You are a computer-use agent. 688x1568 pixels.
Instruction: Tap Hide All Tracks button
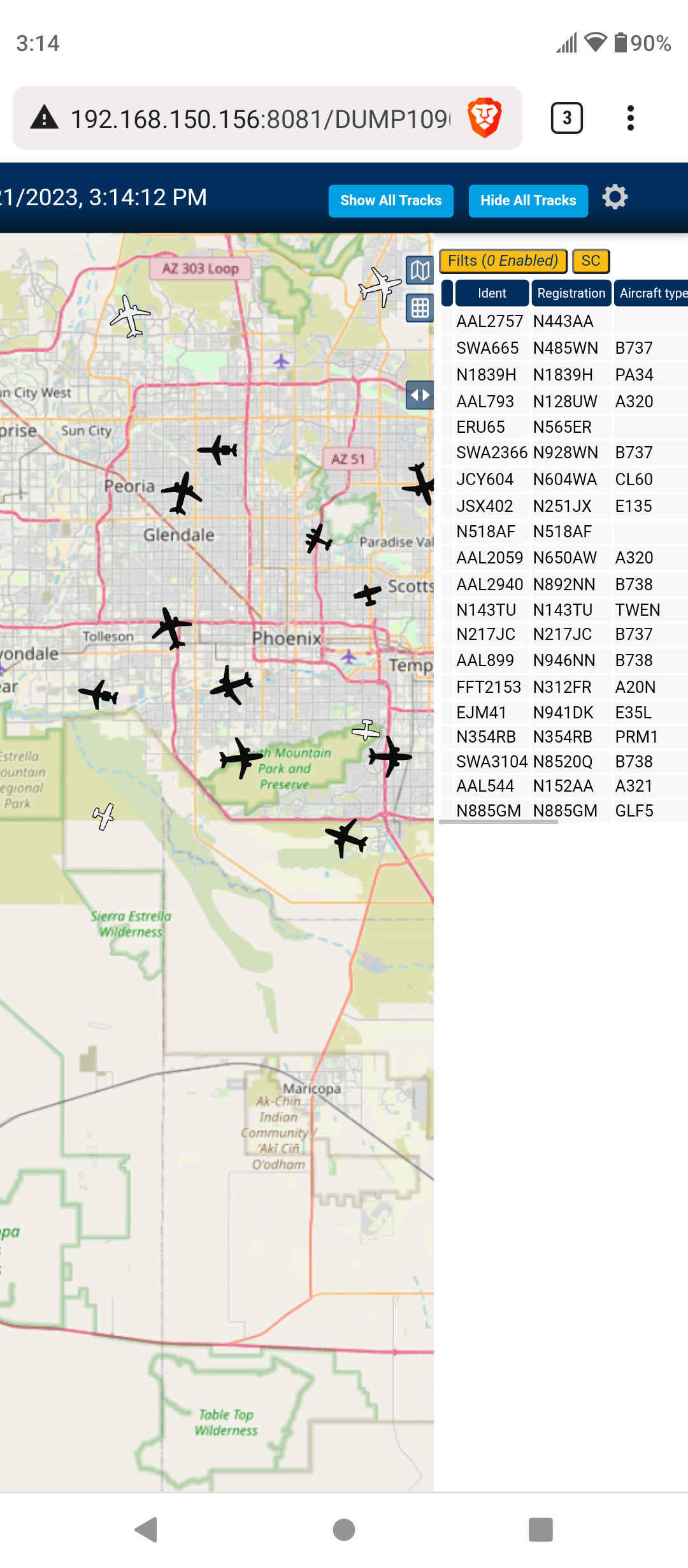528,201
